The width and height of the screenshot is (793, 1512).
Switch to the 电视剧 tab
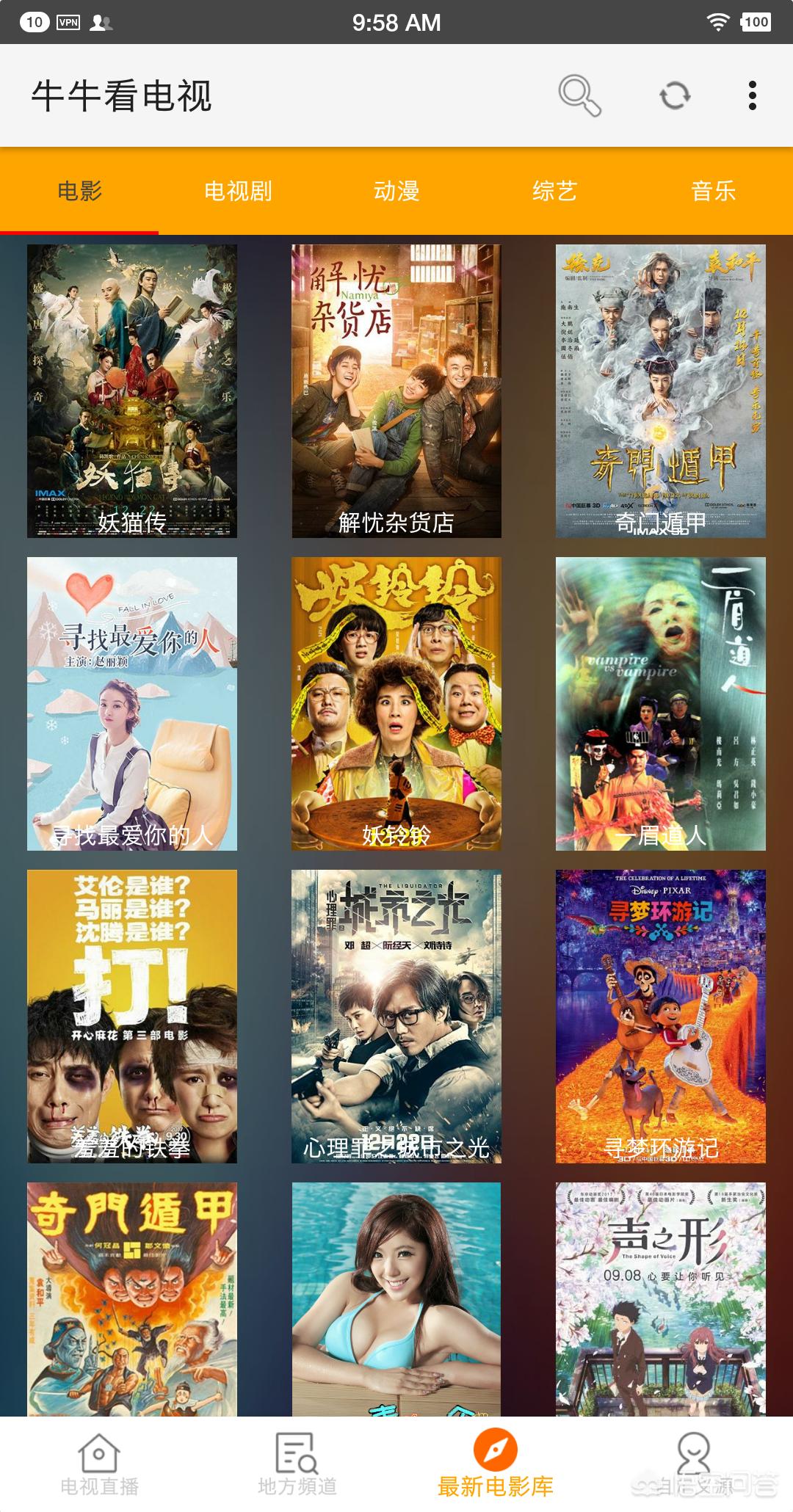pyautogui.click(x=238, y=191)
